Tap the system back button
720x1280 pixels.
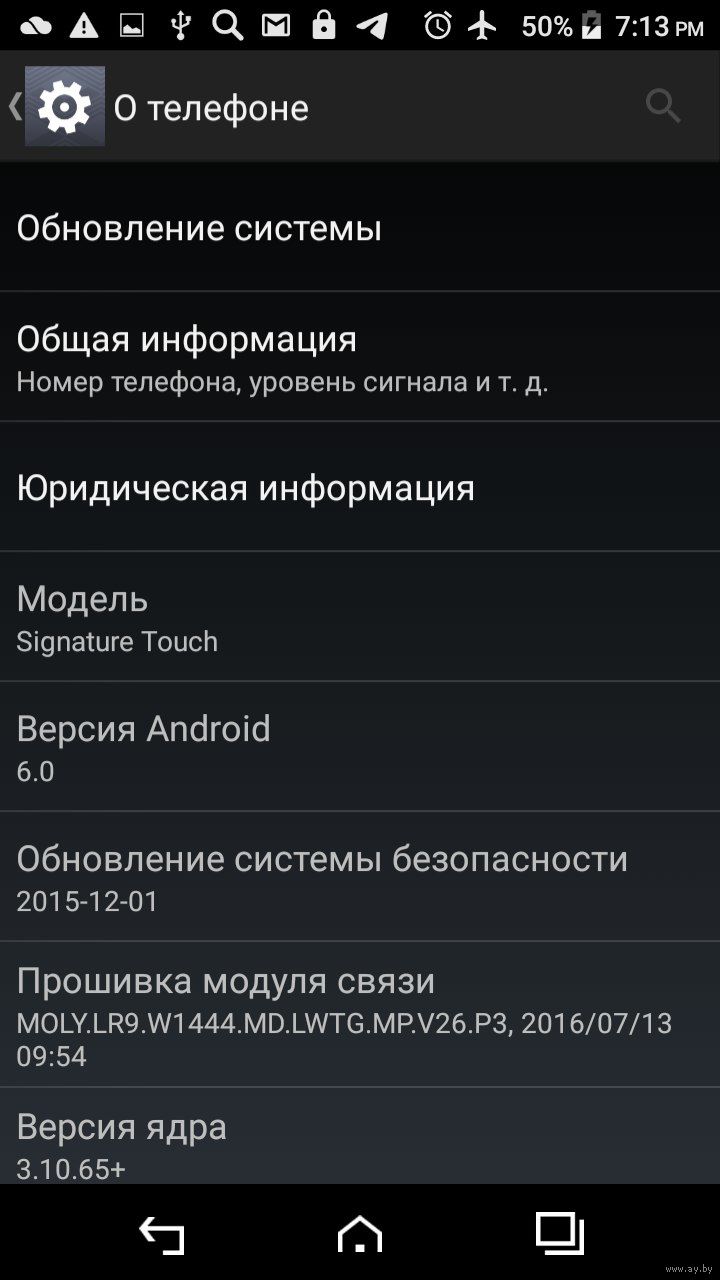coord(161,1234)
